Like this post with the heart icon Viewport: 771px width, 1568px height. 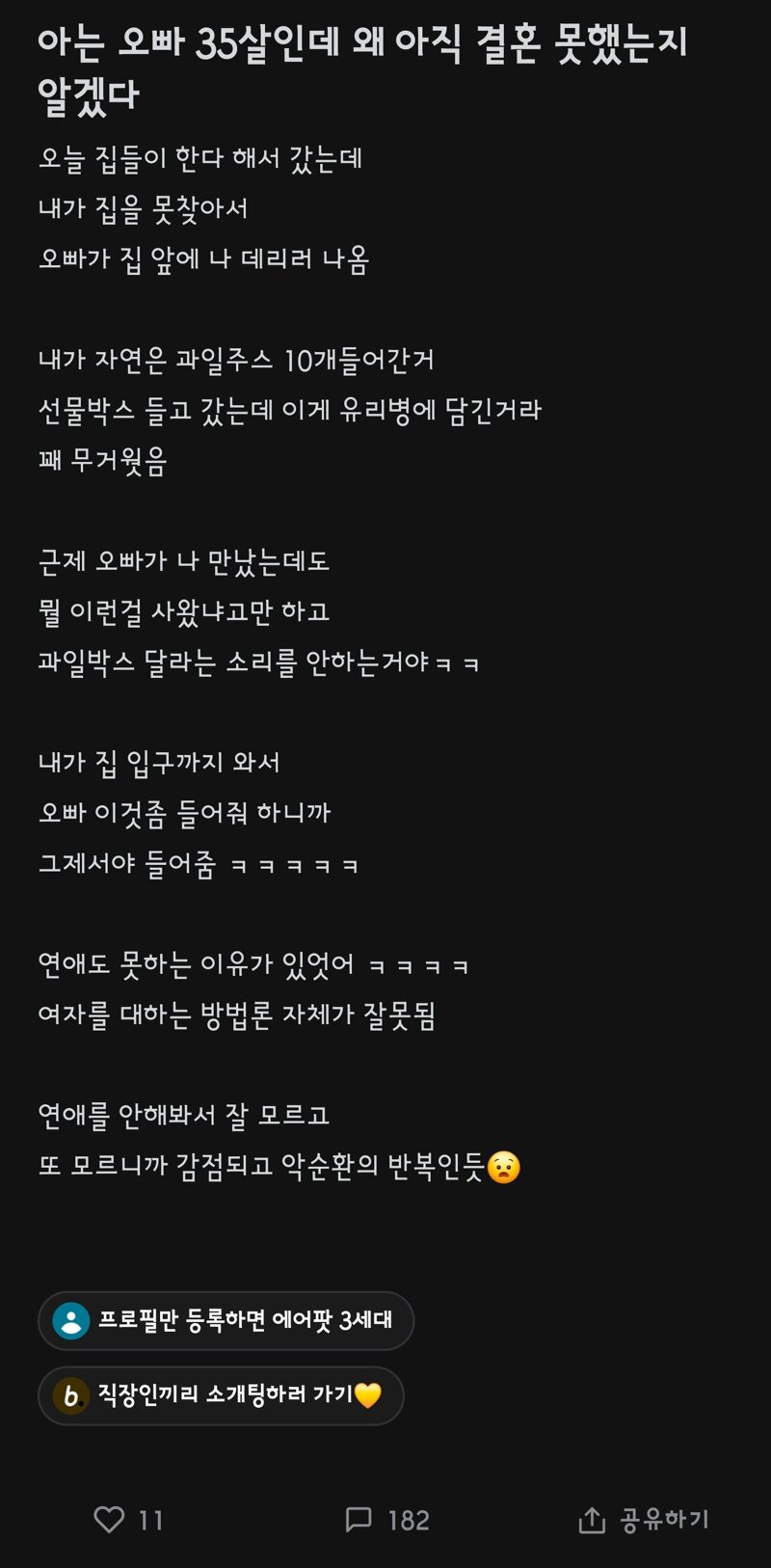click(x=109, y=1520)
